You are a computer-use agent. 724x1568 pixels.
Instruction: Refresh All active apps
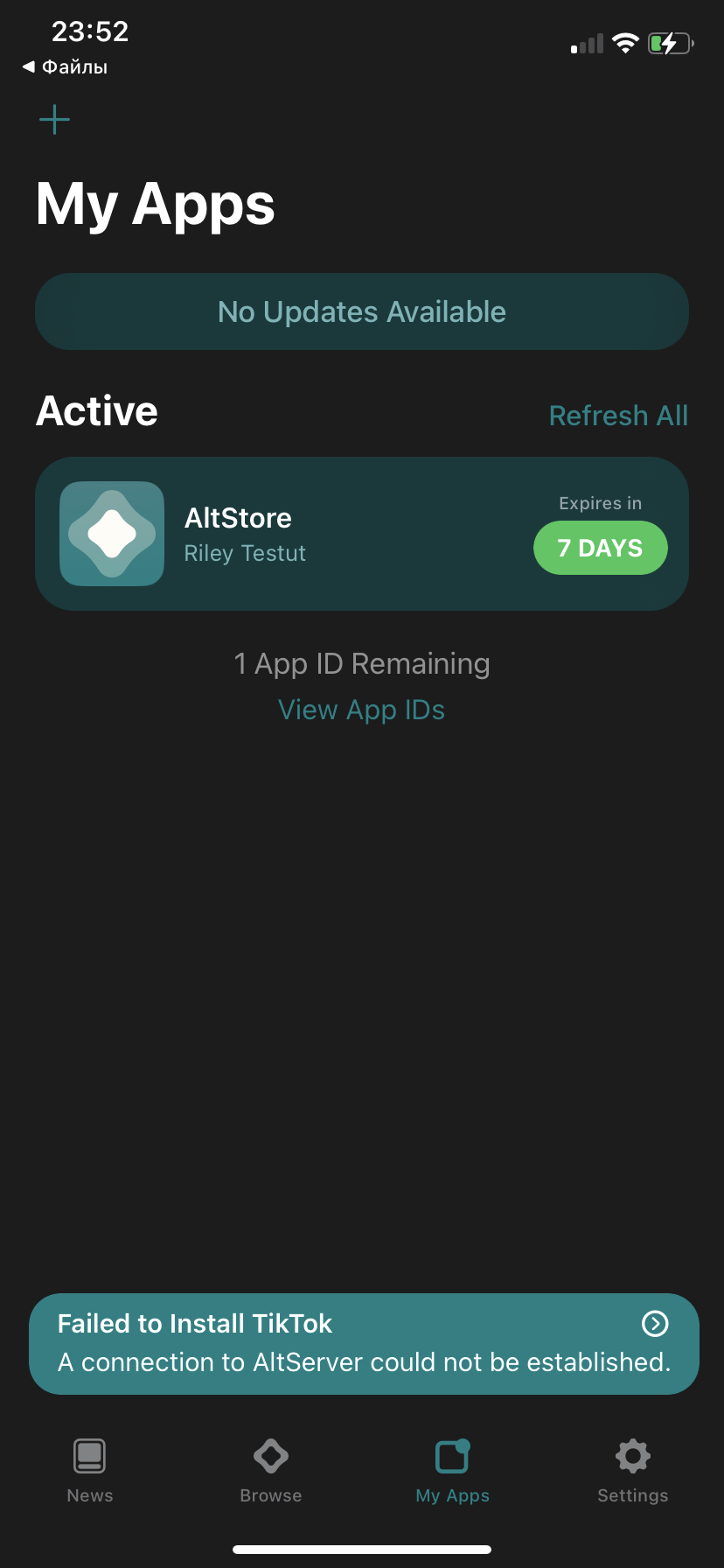pyautogui.click(x=618, y=416)
